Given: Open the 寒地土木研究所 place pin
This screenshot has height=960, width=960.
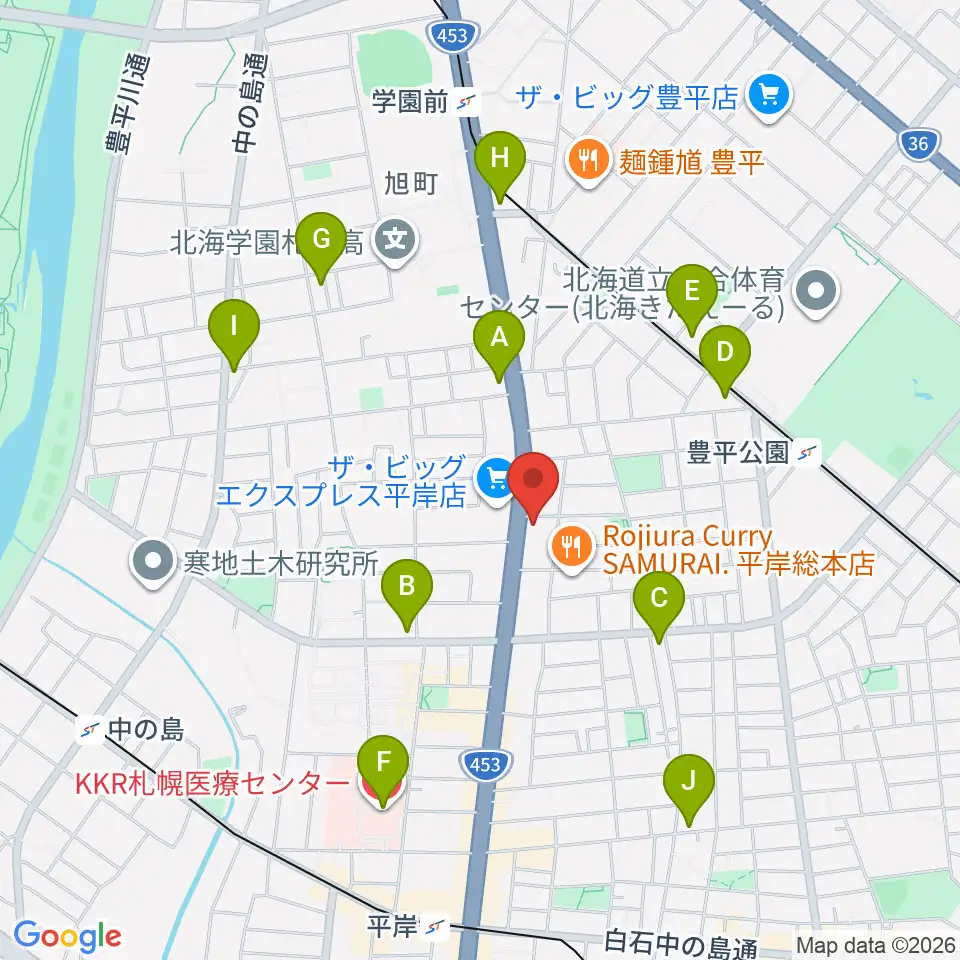Looking at the screenshot, I should click(153, 562).
